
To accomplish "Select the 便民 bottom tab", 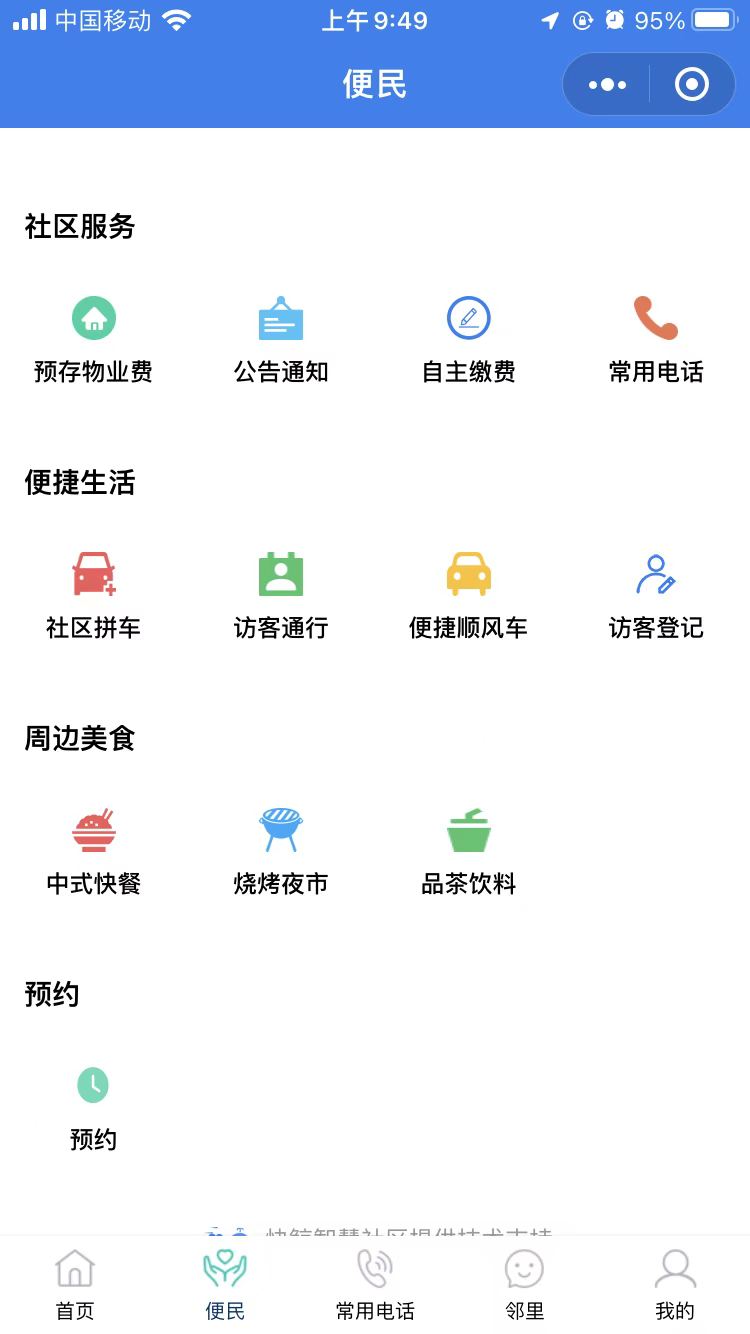I will tap(225, 1286).
